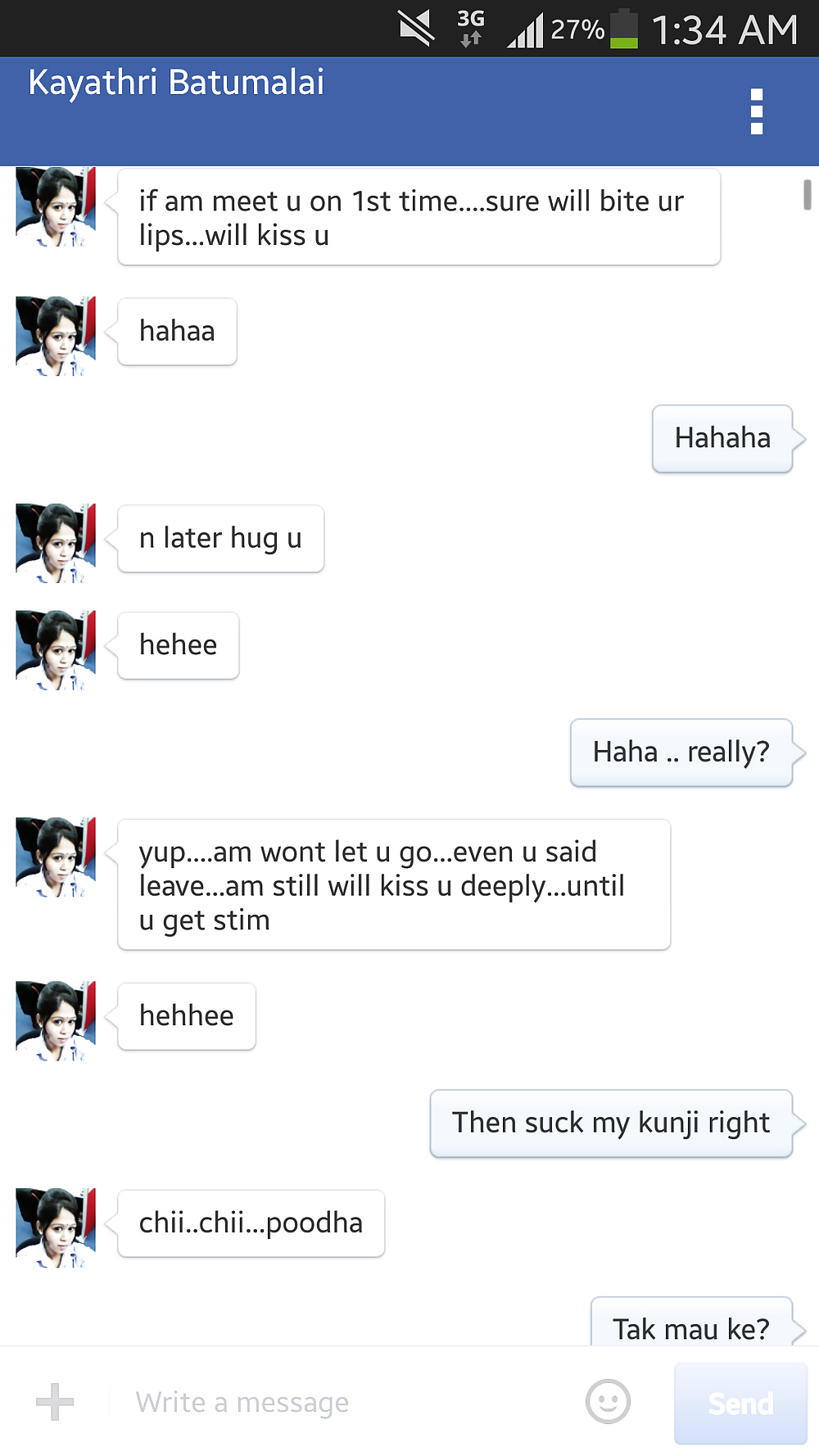Focus the Write a message field
The image size is (819, 1456).
344,1402
